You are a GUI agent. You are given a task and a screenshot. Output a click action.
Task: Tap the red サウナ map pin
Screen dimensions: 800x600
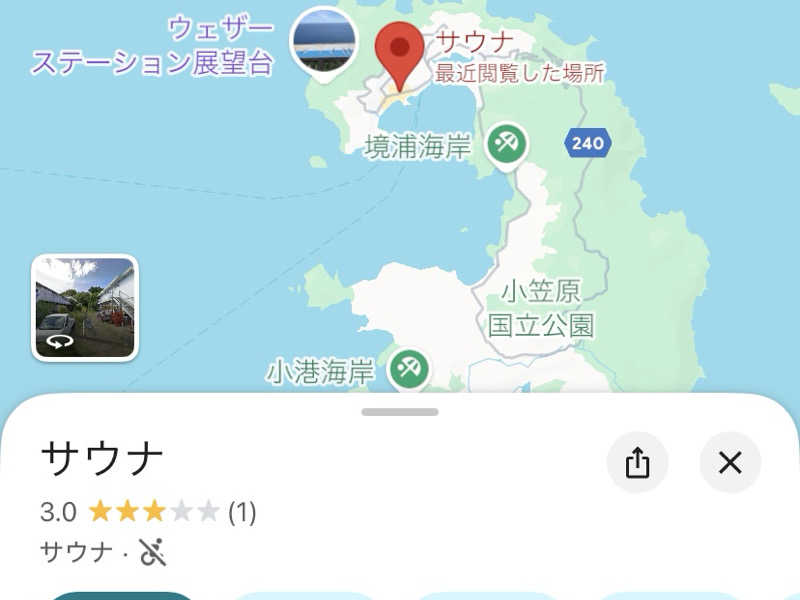click(401, 52)
